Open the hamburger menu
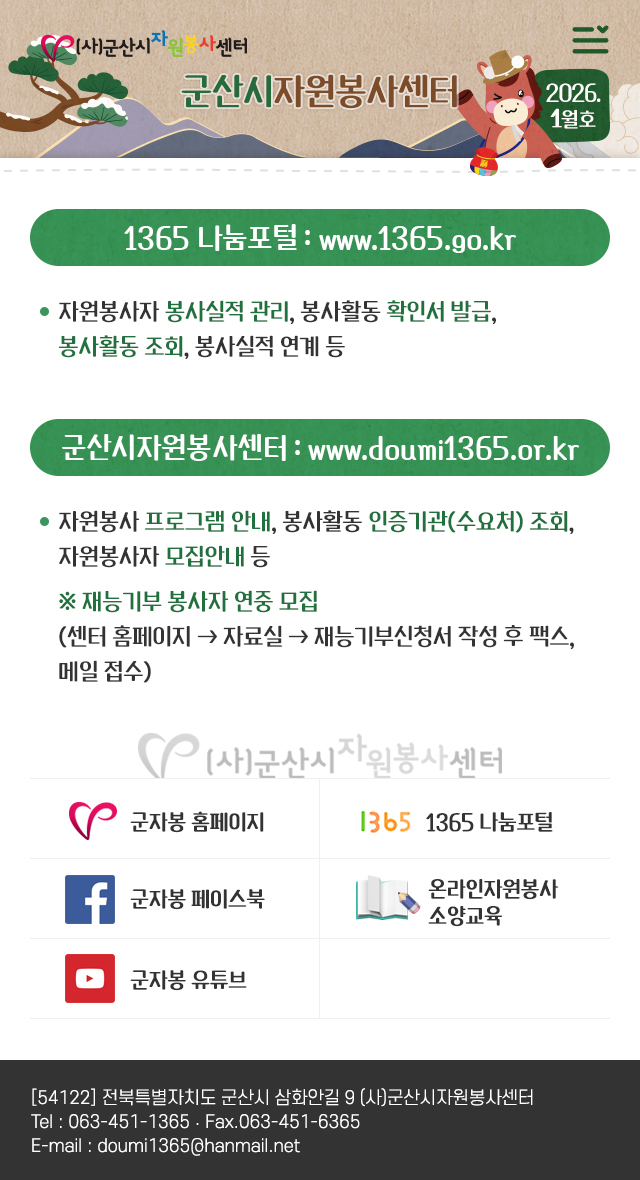640x1180 pixels. [590, 40]
